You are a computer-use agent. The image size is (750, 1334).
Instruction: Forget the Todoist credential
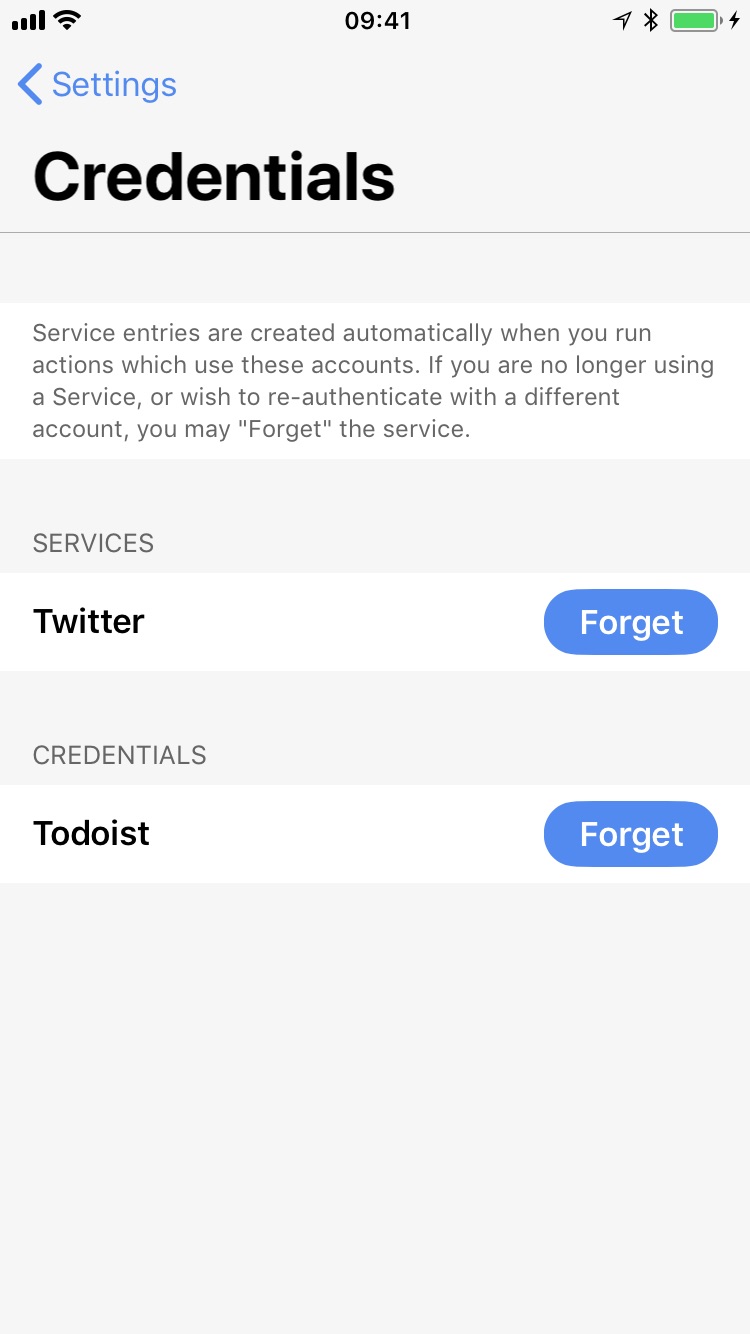[630, 834]
